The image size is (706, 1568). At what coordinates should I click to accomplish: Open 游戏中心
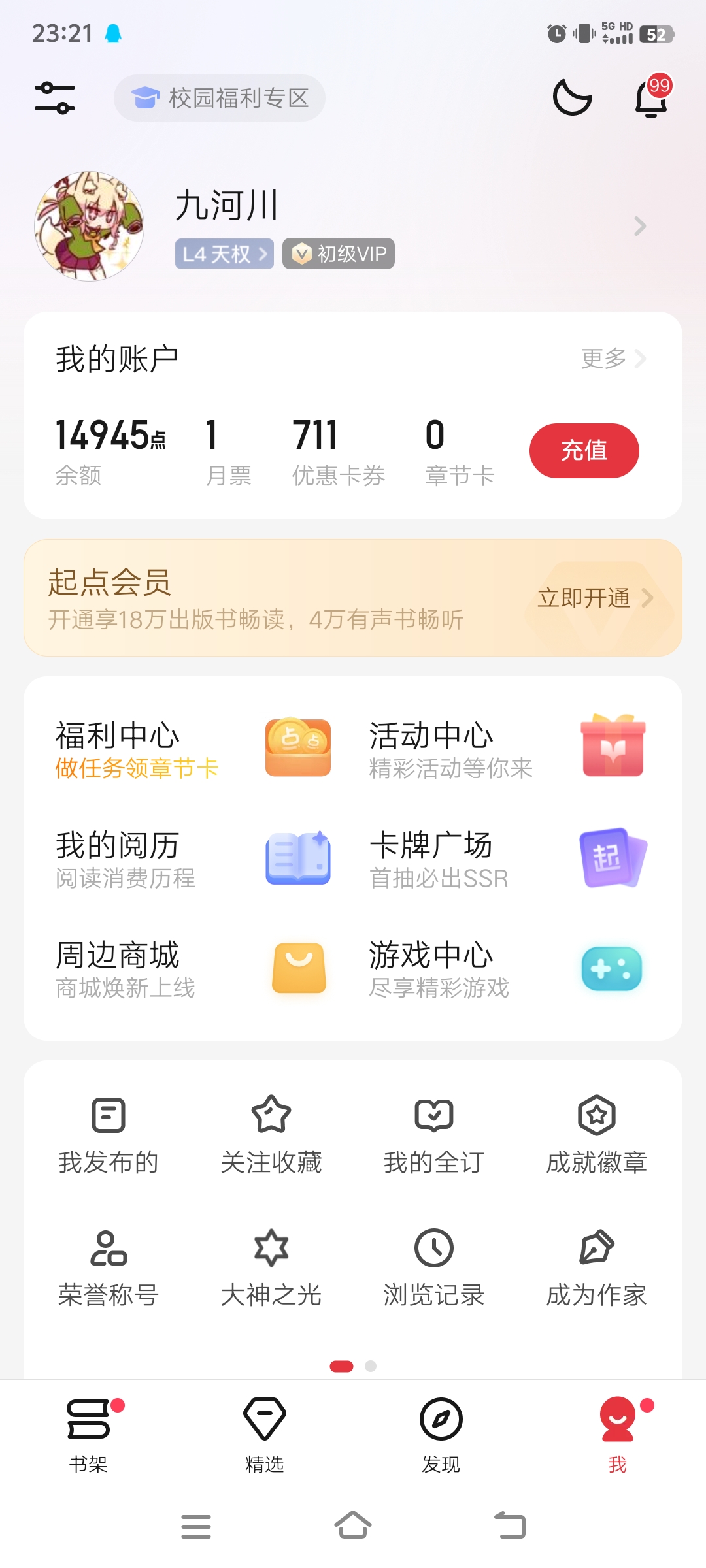tap(507, 969)
